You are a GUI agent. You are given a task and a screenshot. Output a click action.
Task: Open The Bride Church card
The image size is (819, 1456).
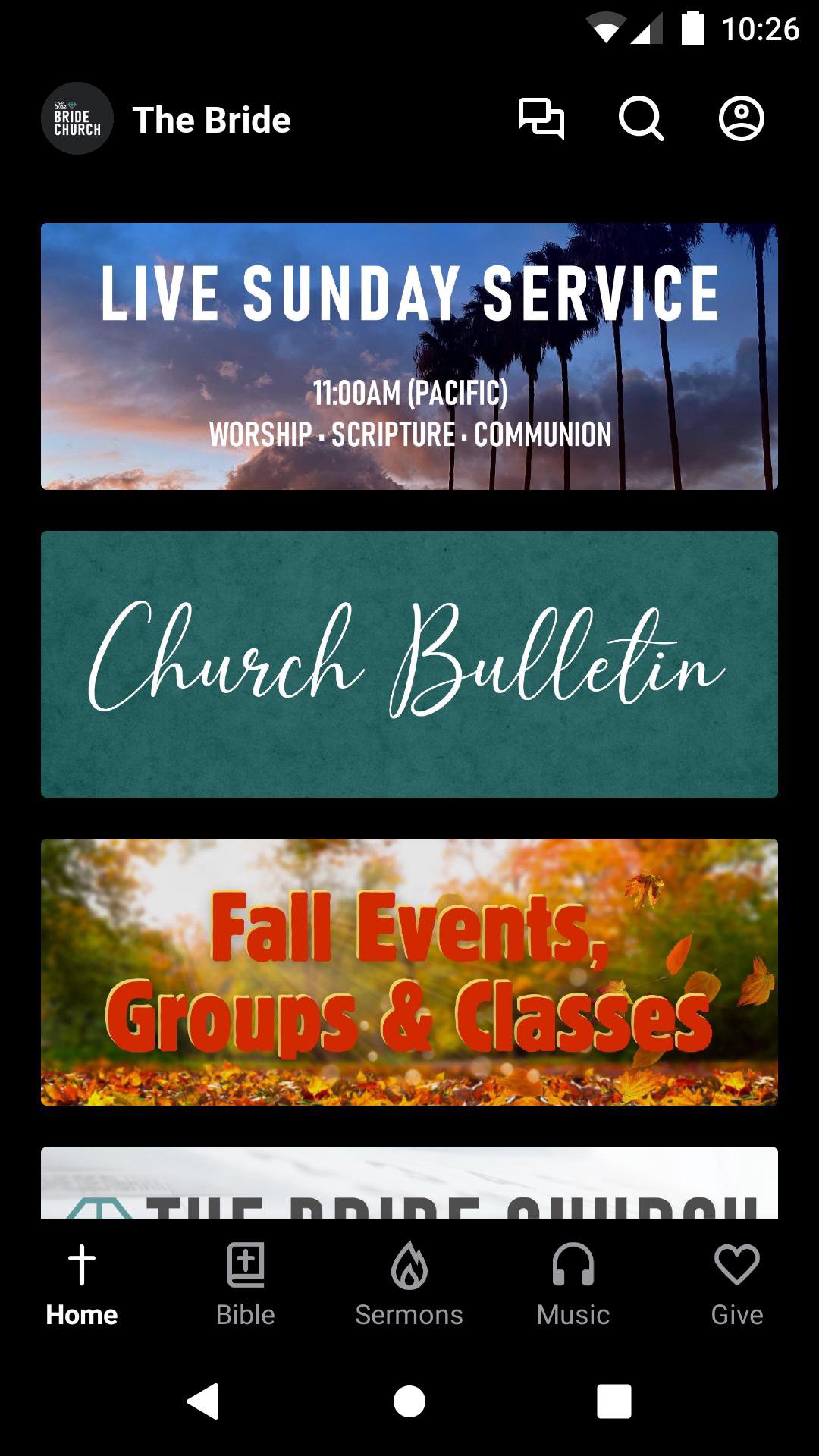[x=409, y=1183]
